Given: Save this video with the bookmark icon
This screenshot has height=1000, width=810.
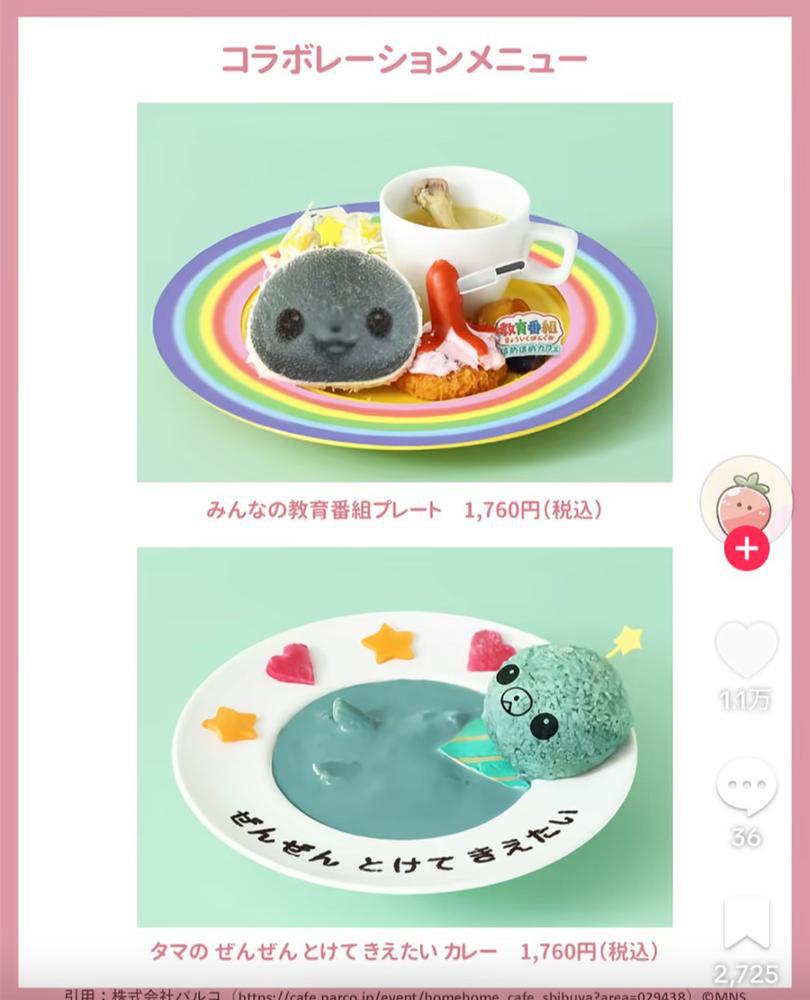Looking at the screenshot, I should click(x=746, y=924).
